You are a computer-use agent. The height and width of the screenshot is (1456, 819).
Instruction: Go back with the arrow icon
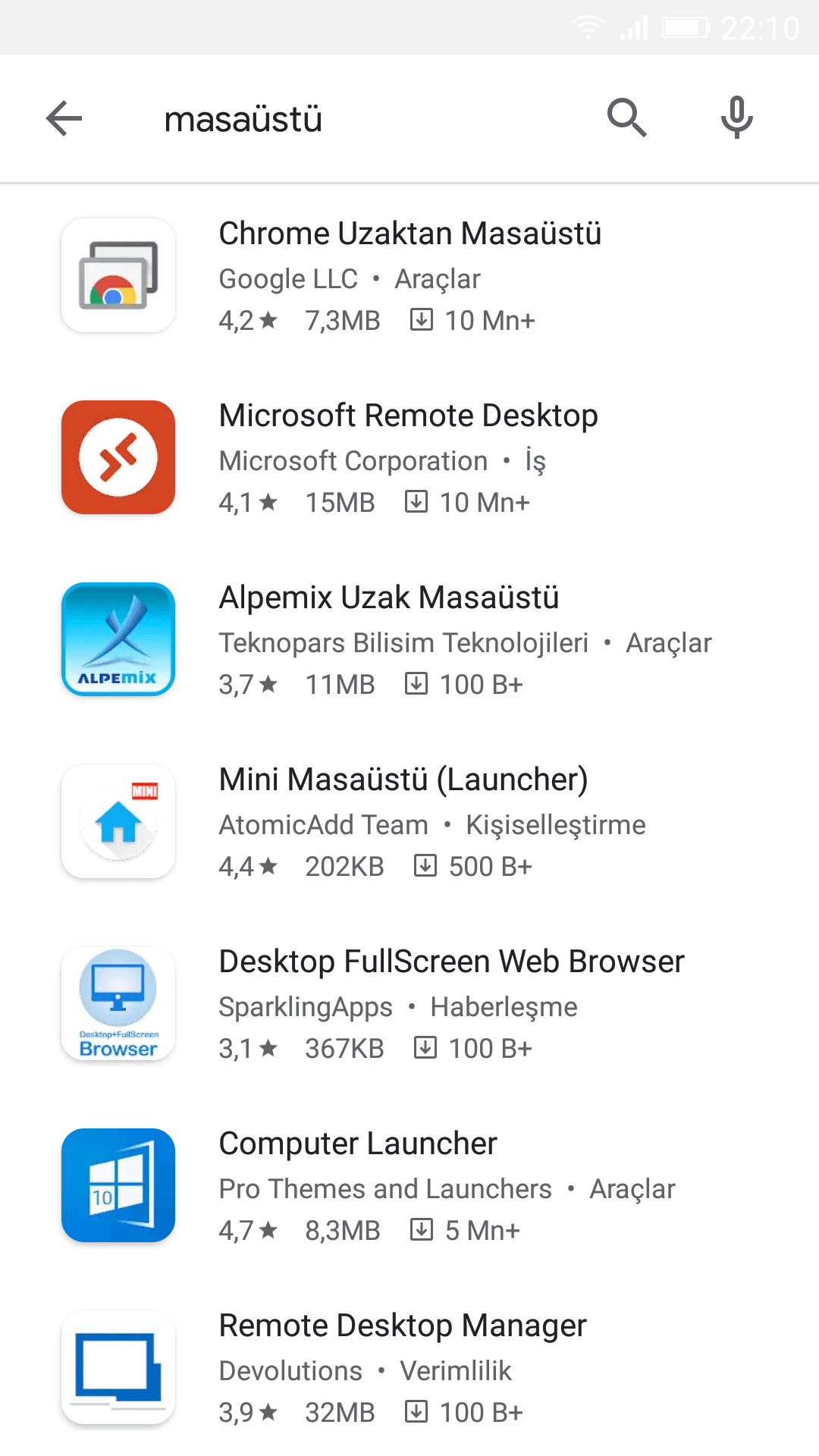tap(64, 118)
